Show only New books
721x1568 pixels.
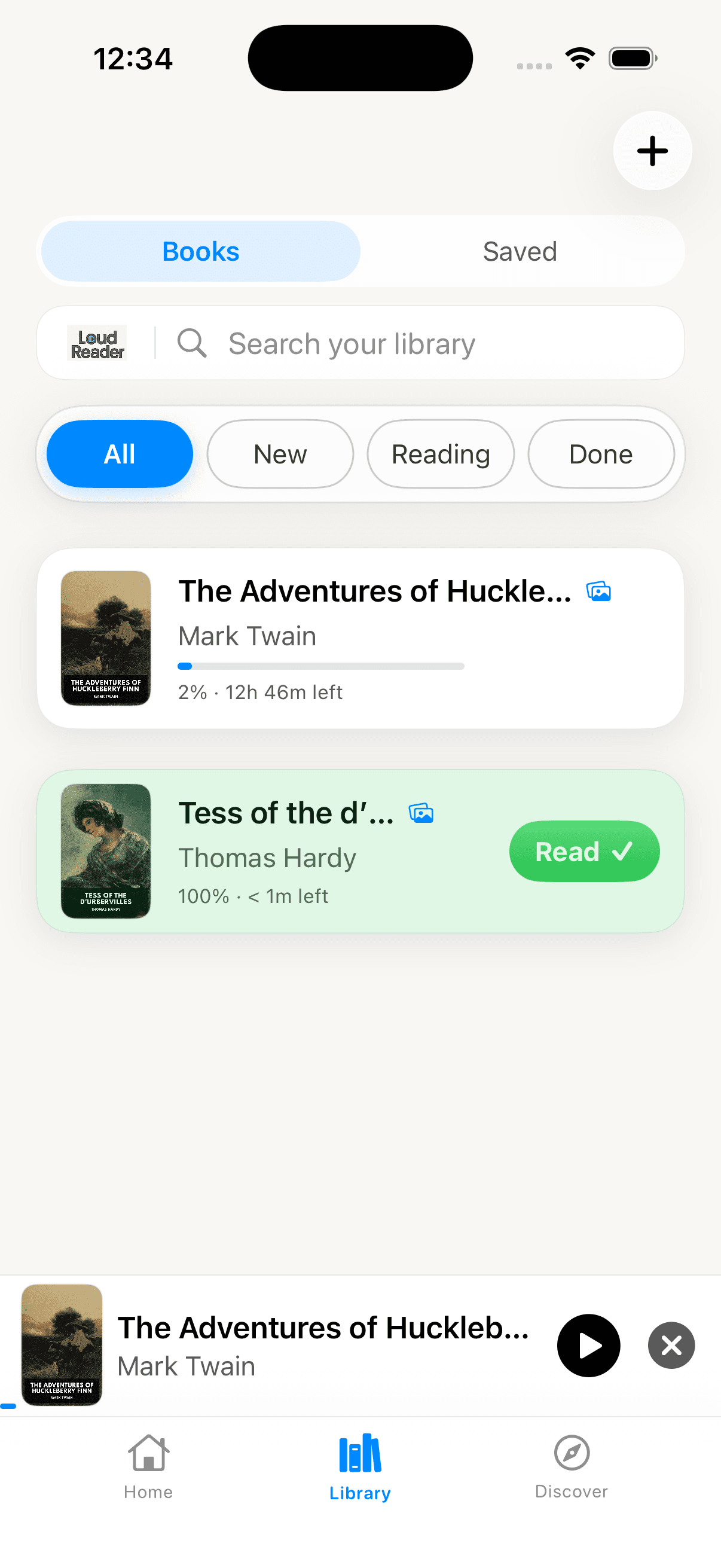pos(280,454)
